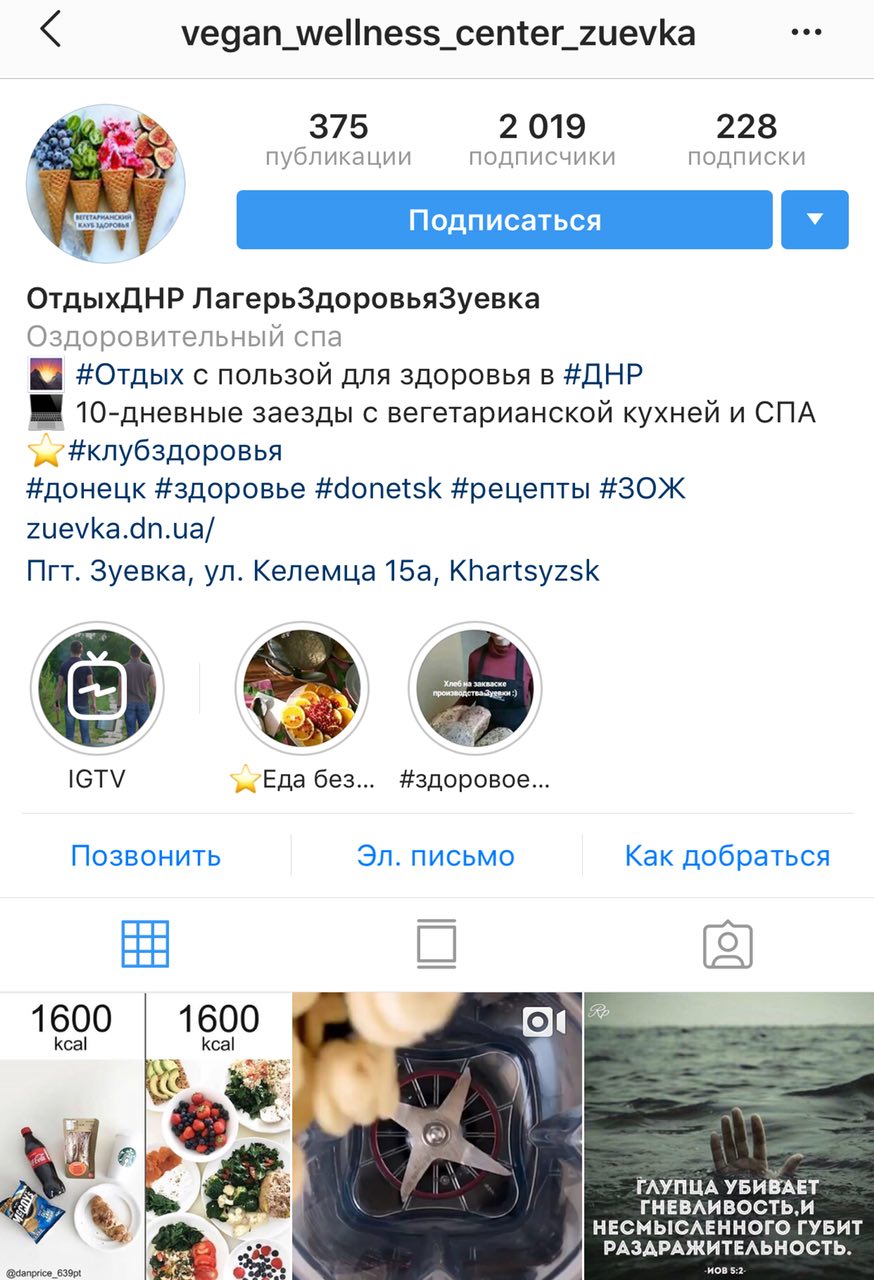This screenshot has height=1280, width=874.
Task: Expand the suggested accounts dropdown arrow
Action: pos(814,220)
